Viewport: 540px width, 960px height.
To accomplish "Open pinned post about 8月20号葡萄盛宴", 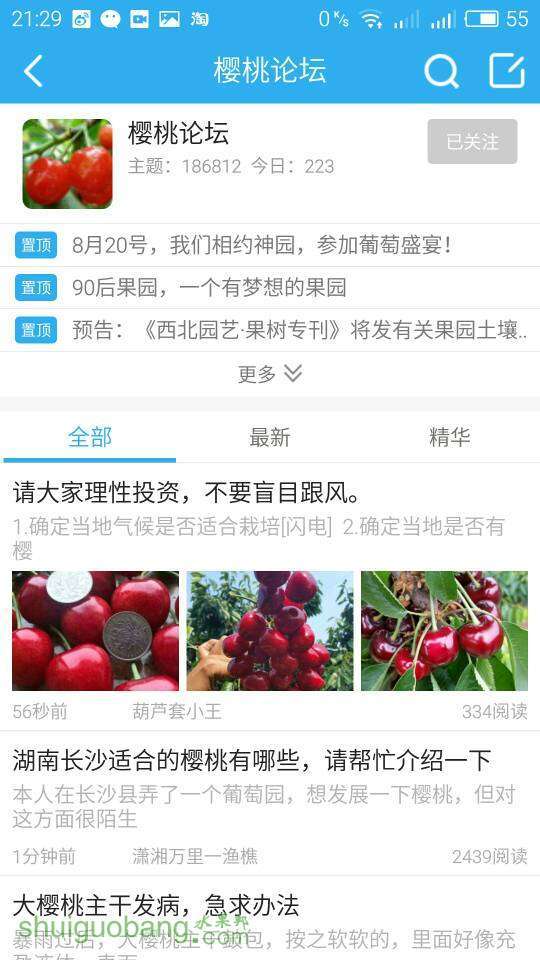I will pyautogui.click(x=270, y=246).
